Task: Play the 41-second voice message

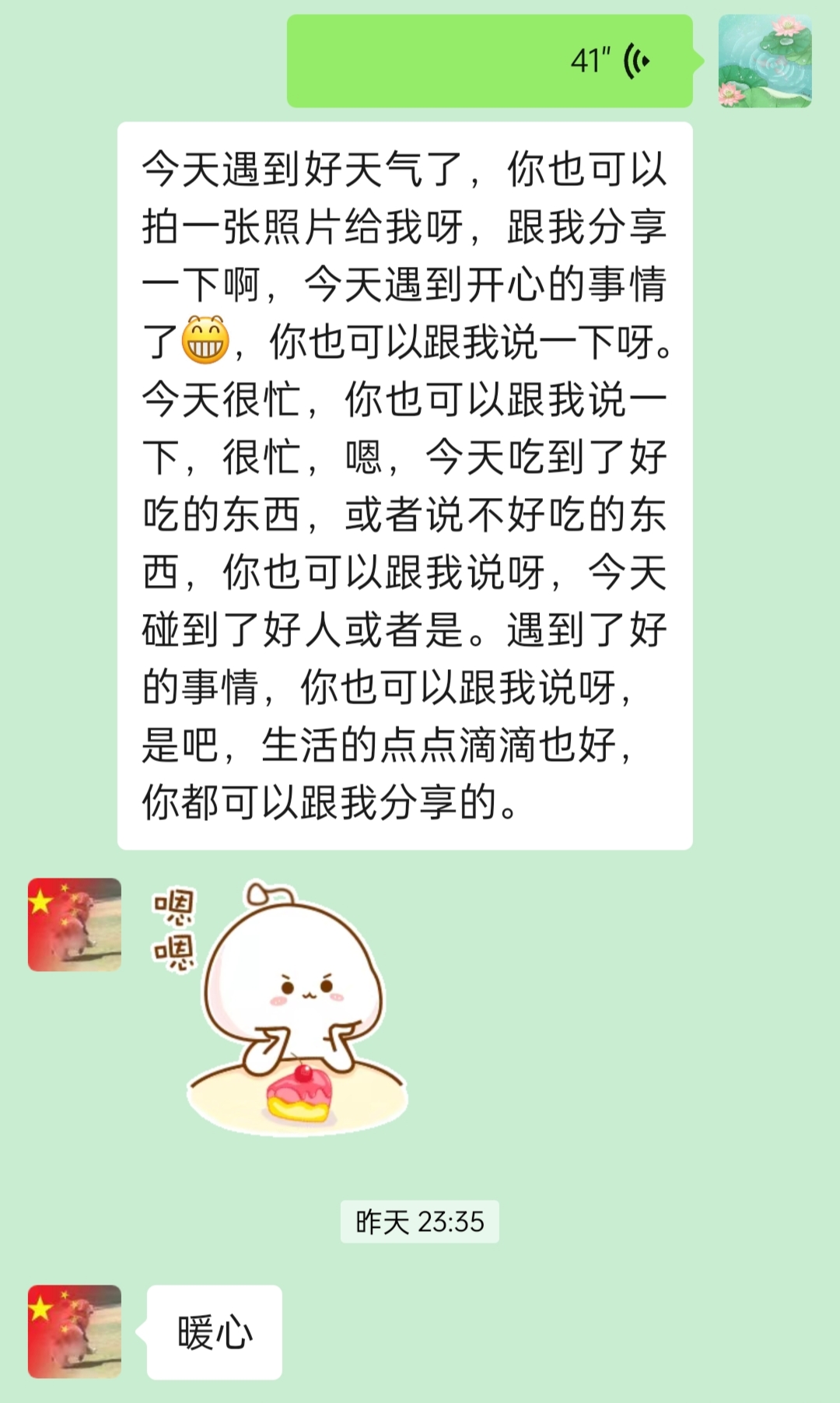Action: click(490, 61)
